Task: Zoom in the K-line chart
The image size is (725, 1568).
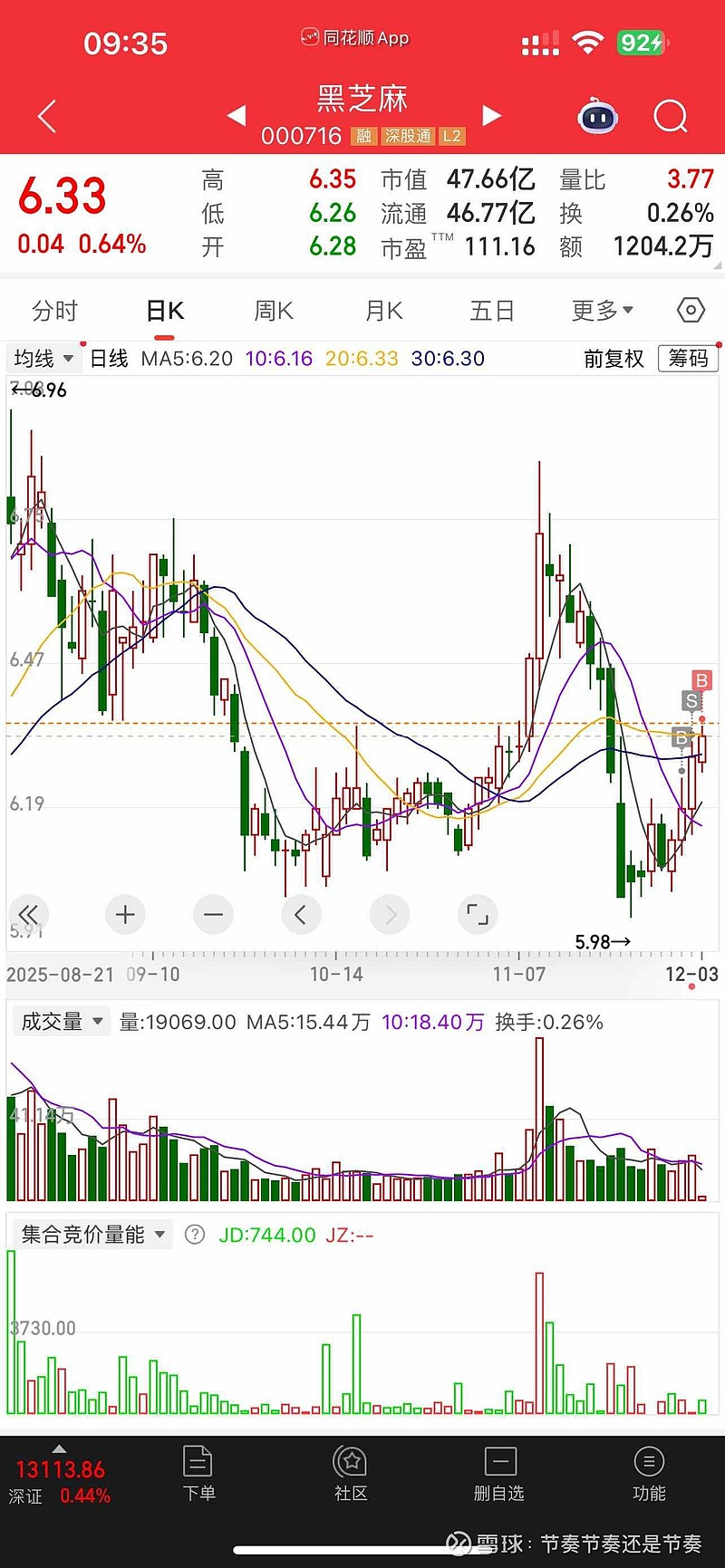Action: 125,915
